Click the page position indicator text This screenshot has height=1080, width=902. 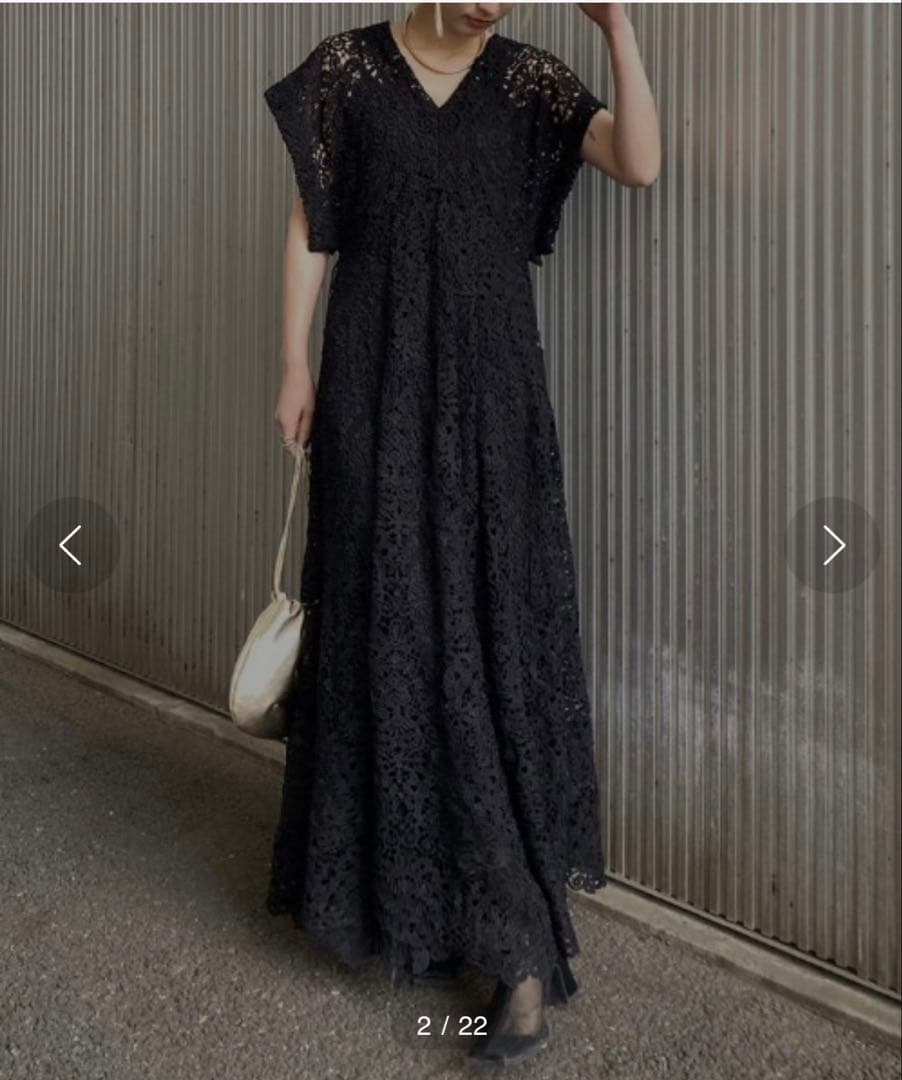coord(450,1023)
